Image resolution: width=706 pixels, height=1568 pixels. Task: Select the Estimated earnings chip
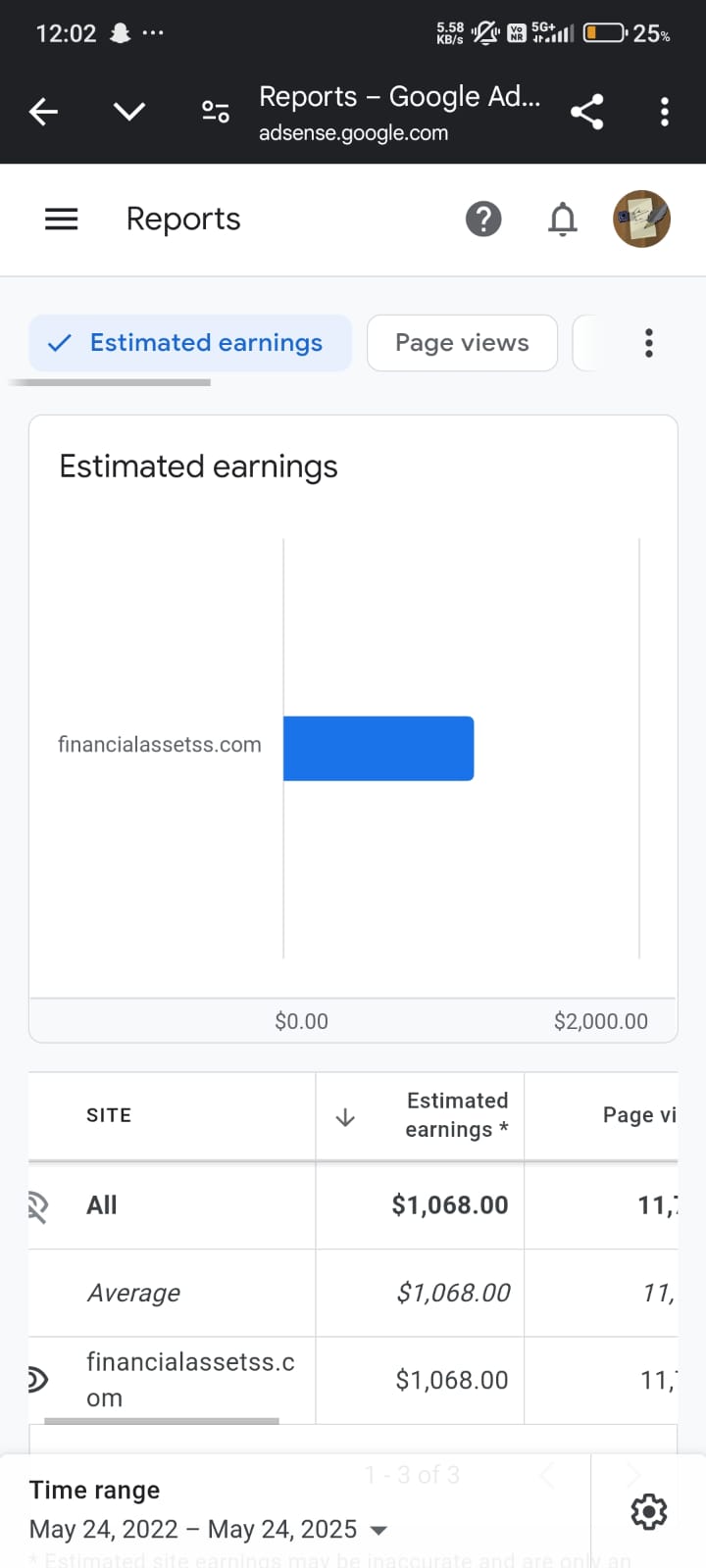190,343
